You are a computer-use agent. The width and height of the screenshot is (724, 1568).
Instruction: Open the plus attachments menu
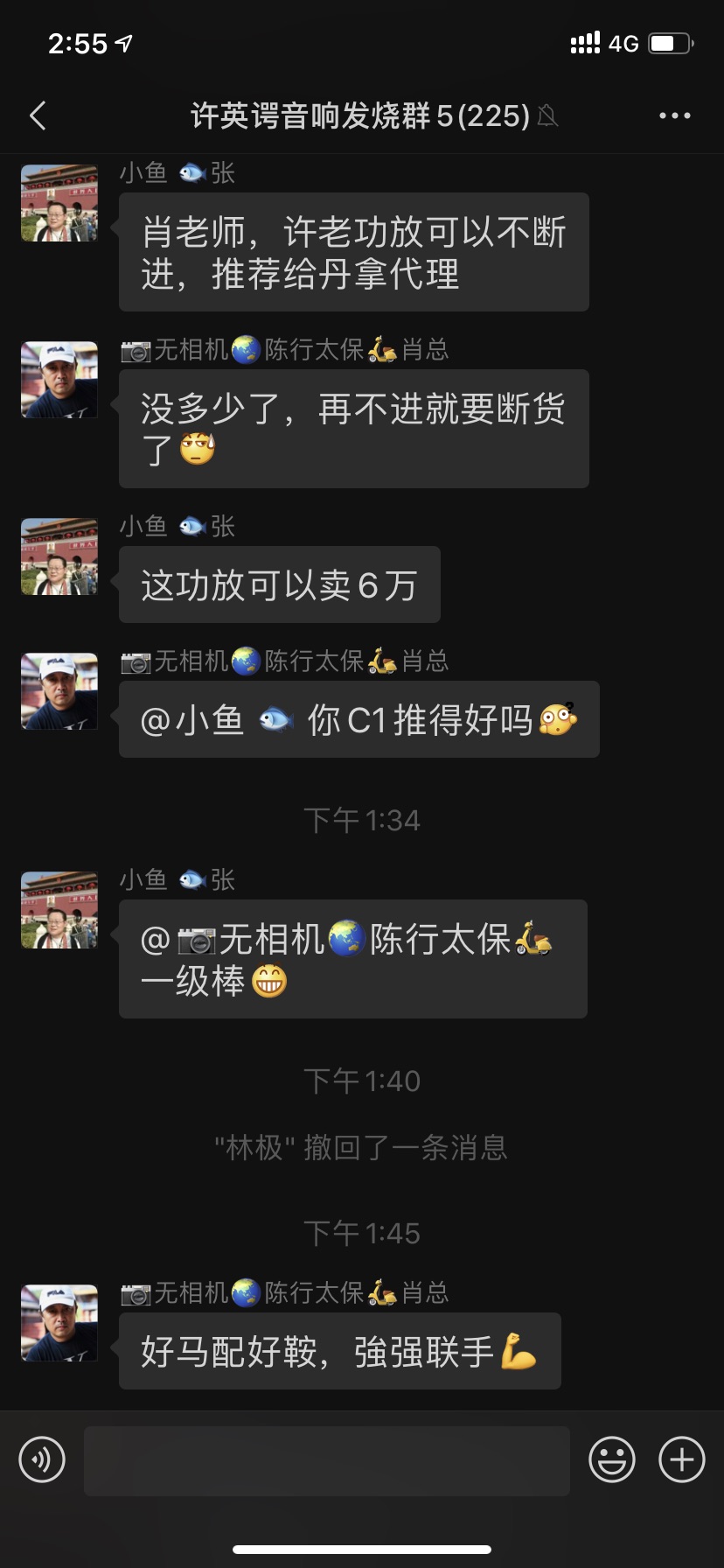[x=682, y=1459]
